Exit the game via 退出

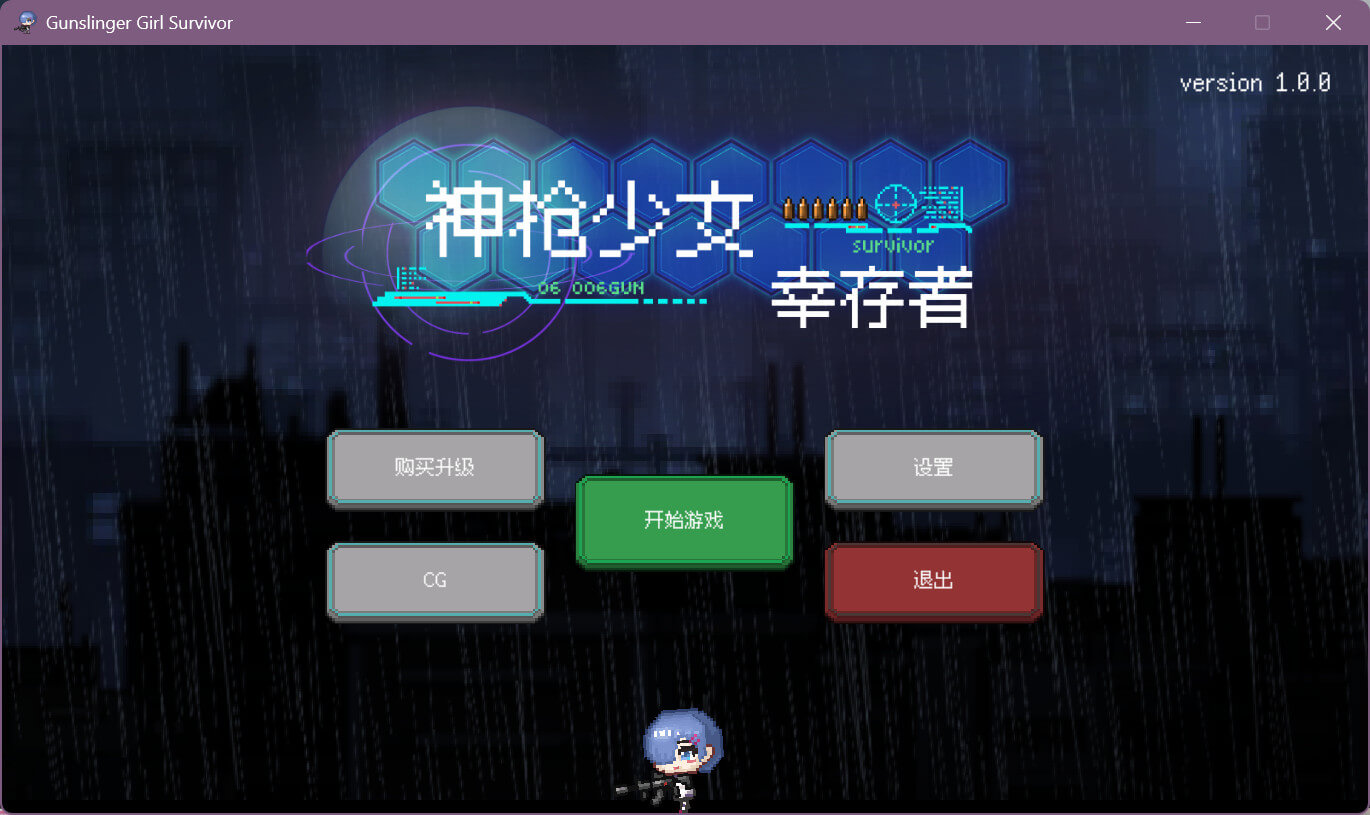coord(933,580)
